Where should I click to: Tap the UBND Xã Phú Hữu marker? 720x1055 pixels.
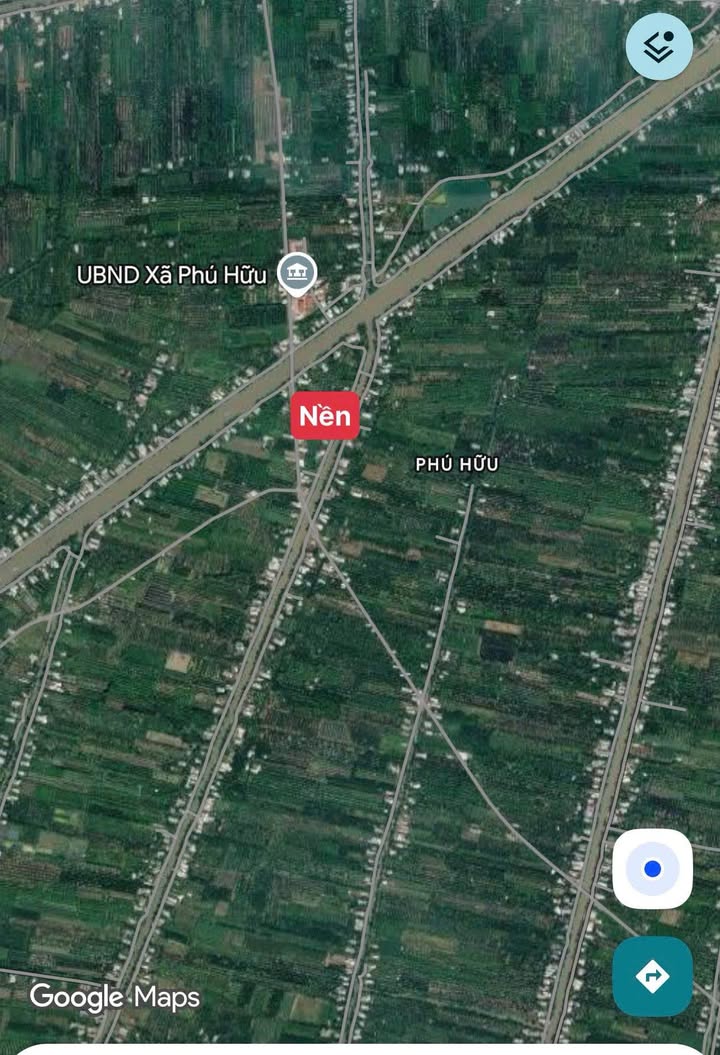click(x=296, y=272)
